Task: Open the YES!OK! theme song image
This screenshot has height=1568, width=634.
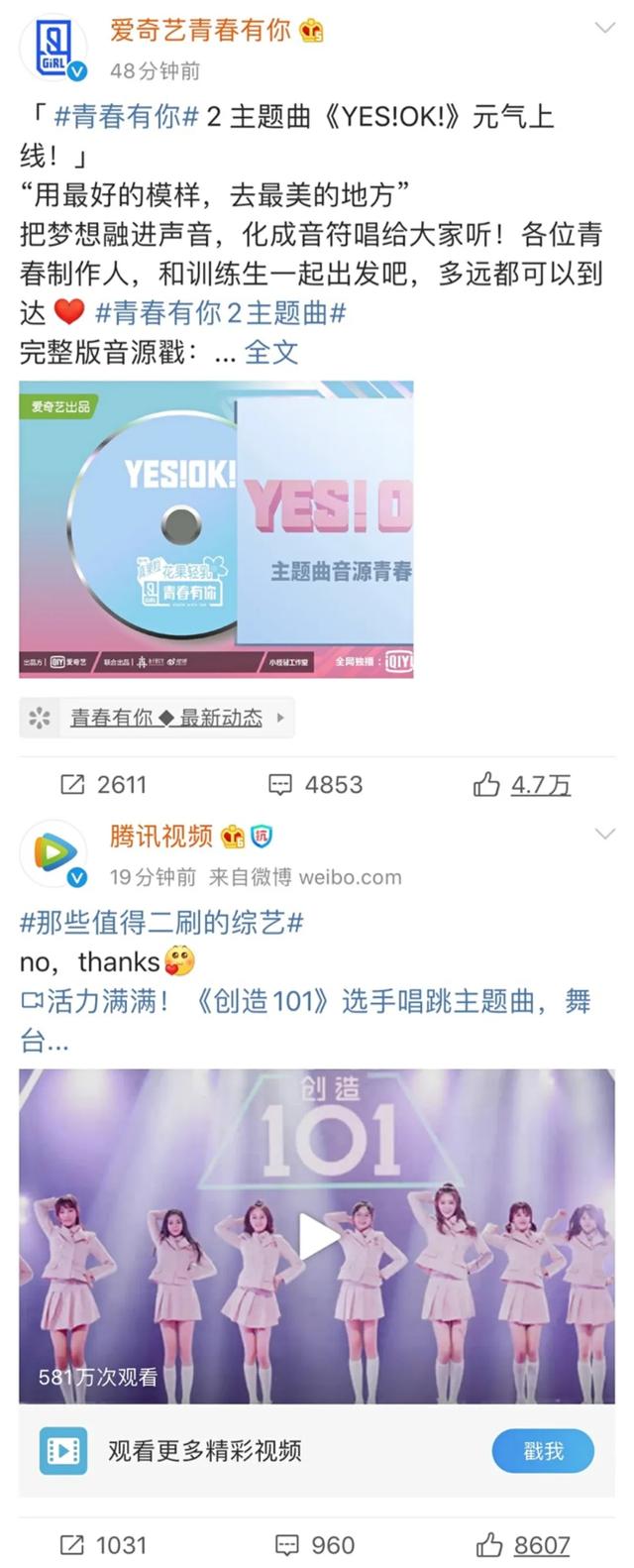Action: click(x=216, y=529)
